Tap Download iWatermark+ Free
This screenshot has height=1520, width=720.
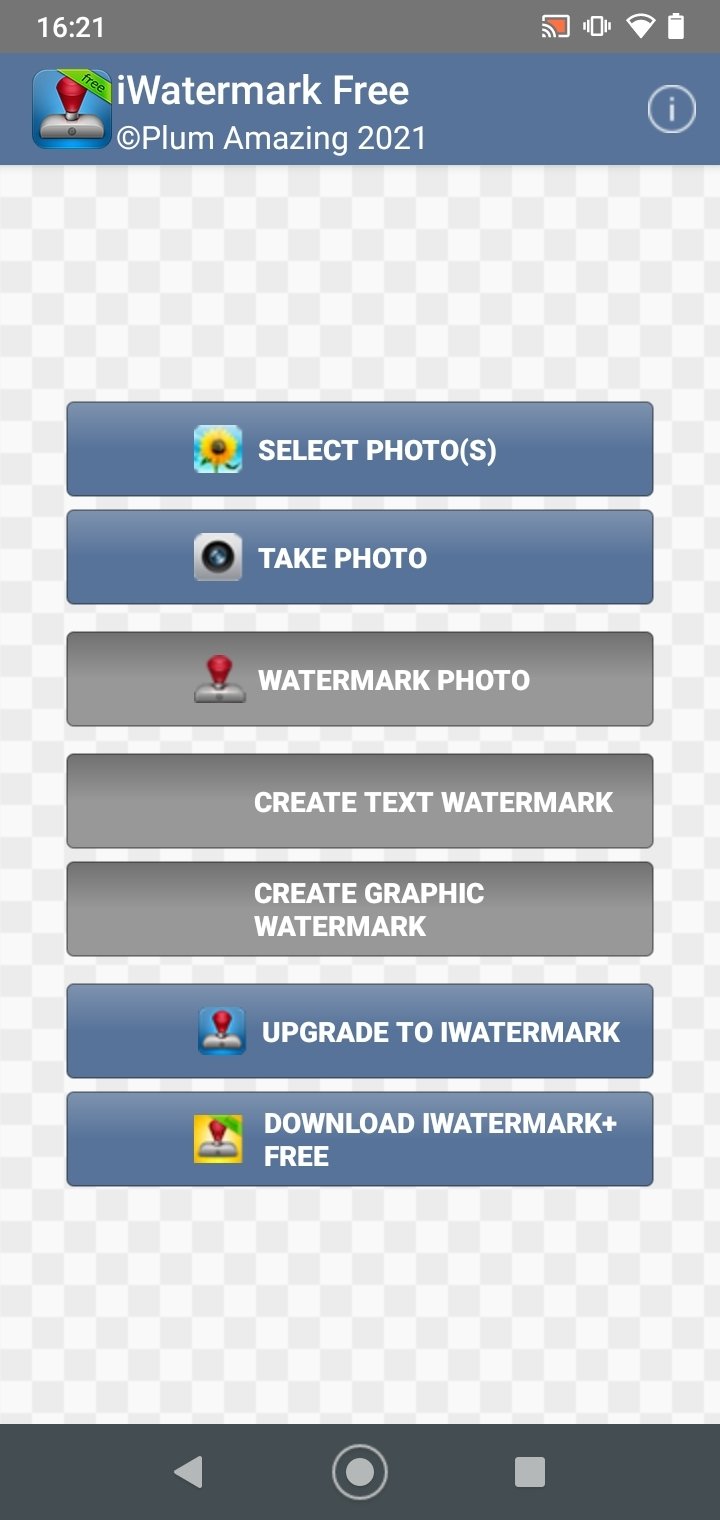point(360,1139)
